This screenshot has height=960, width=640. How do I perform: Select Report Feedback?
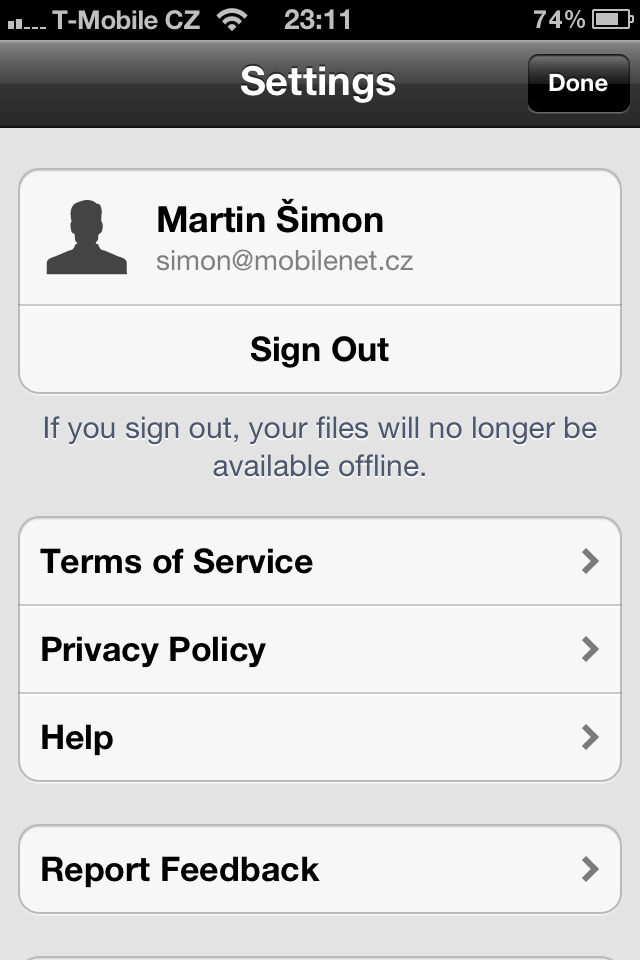(320, 869)
